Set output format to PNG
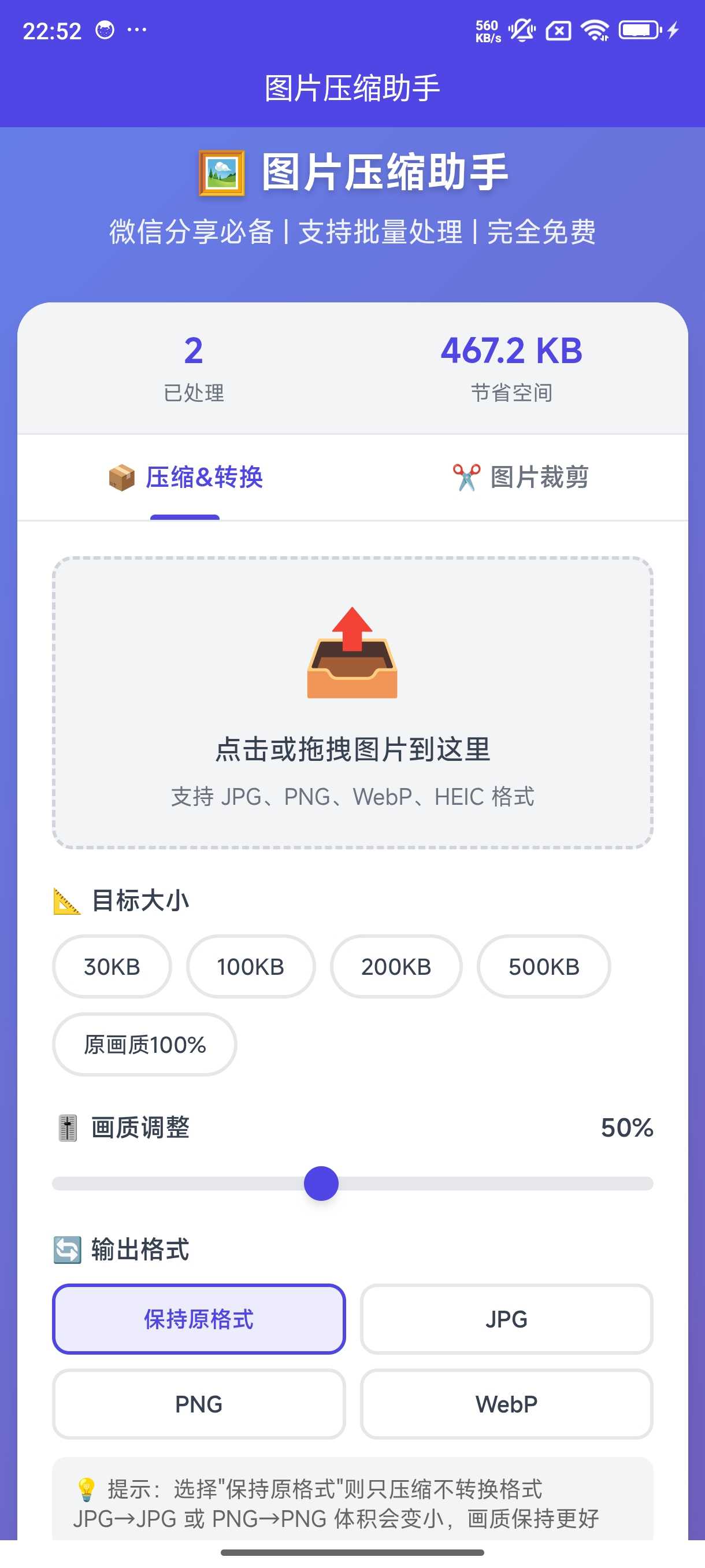The width and height of the screenshot is (705, 1568). [199, 1404]
